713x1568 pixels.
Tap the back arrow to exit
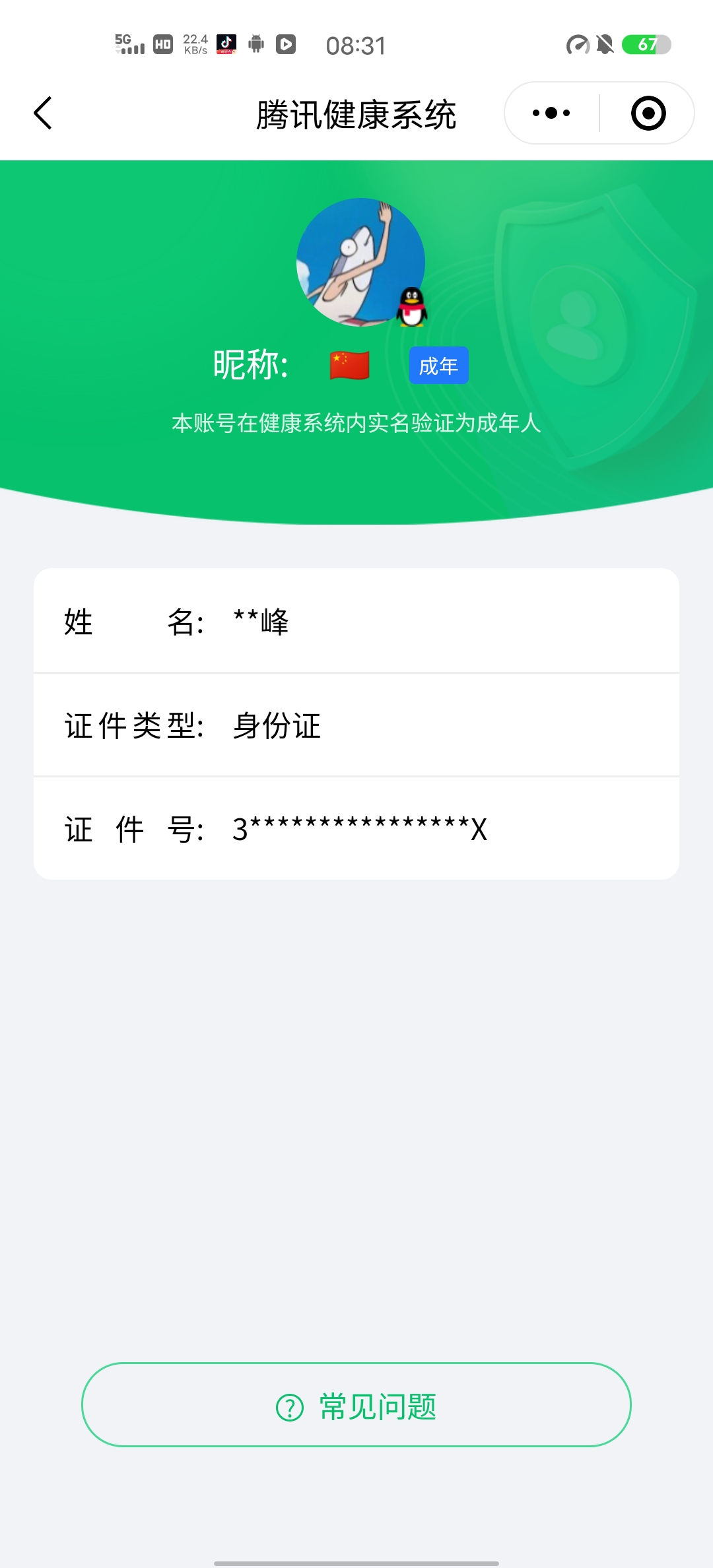coord(42,113)
